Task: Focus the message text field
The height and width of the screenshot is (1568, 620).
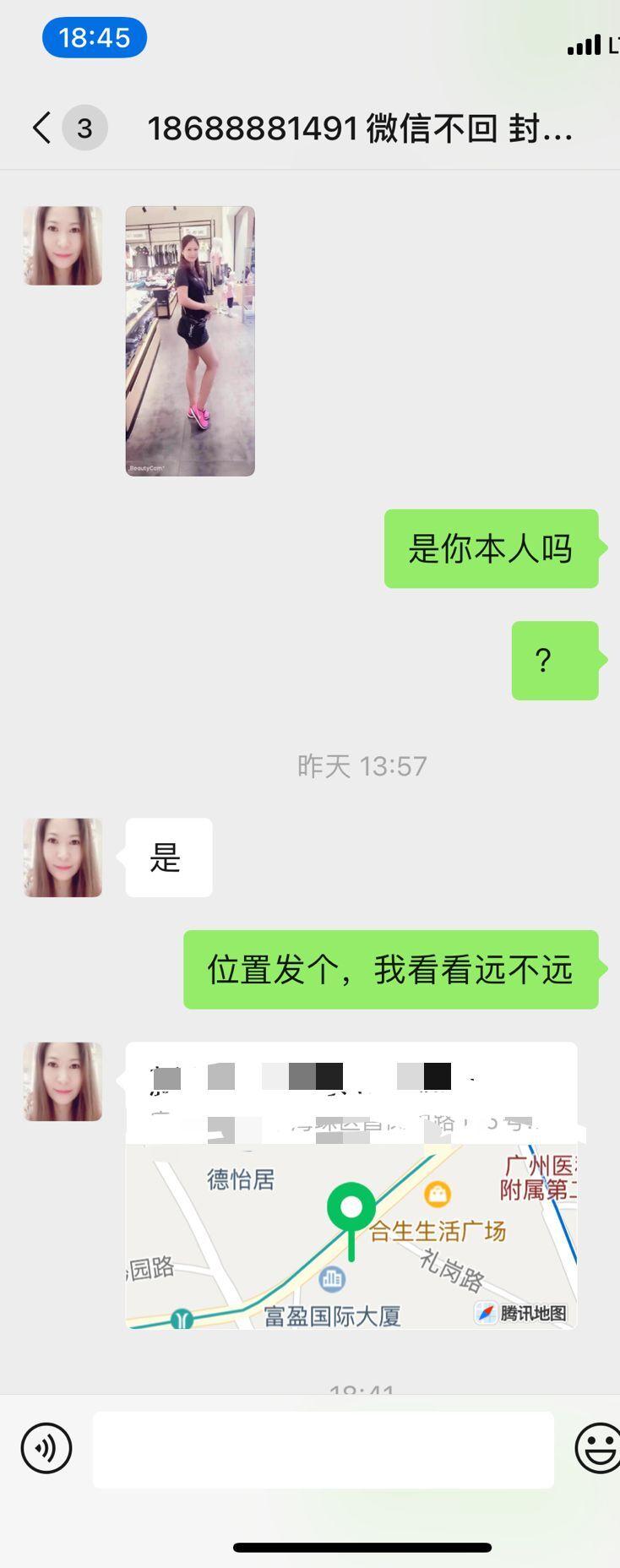Action: (x=323, y=1449)
